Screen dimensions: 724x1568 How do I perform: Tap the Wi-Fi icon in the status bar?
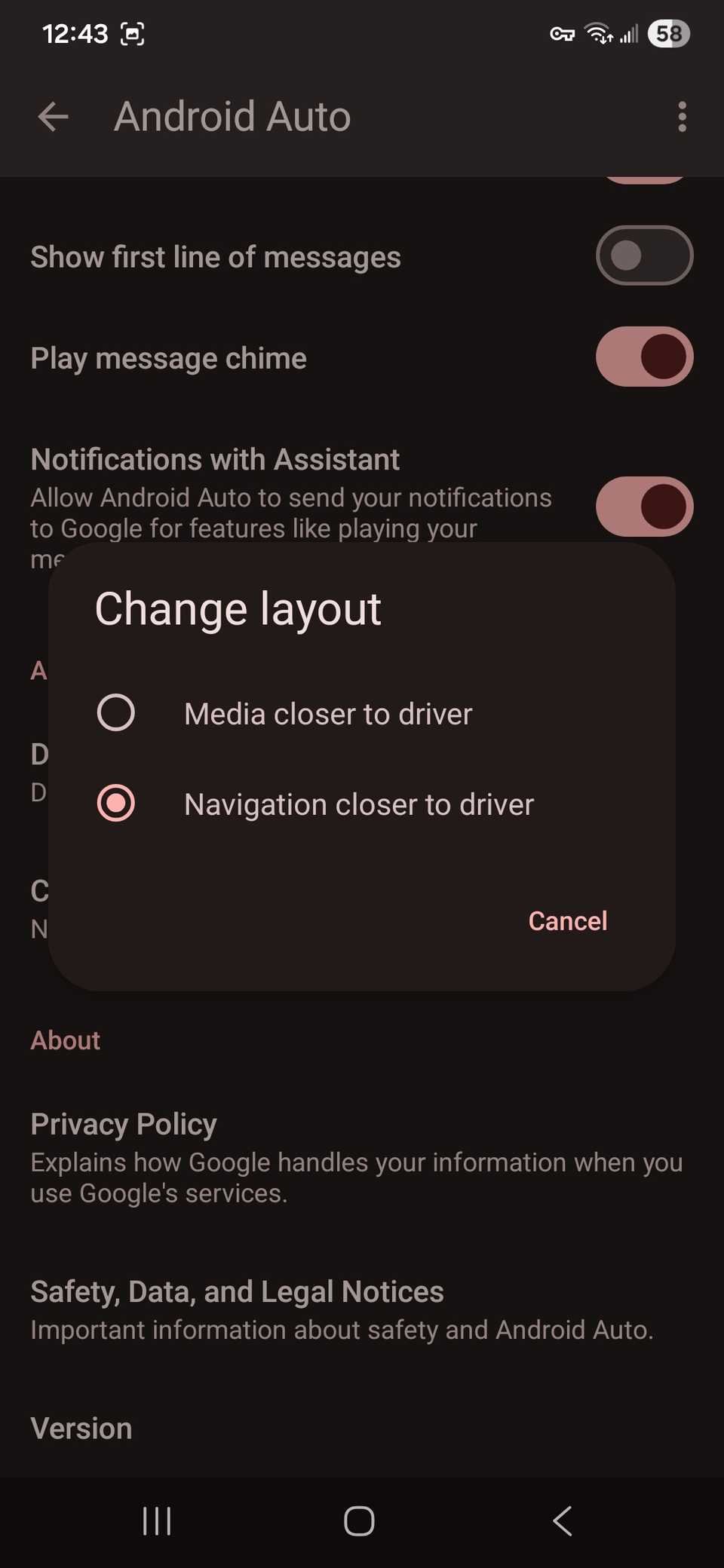[597, 33]
